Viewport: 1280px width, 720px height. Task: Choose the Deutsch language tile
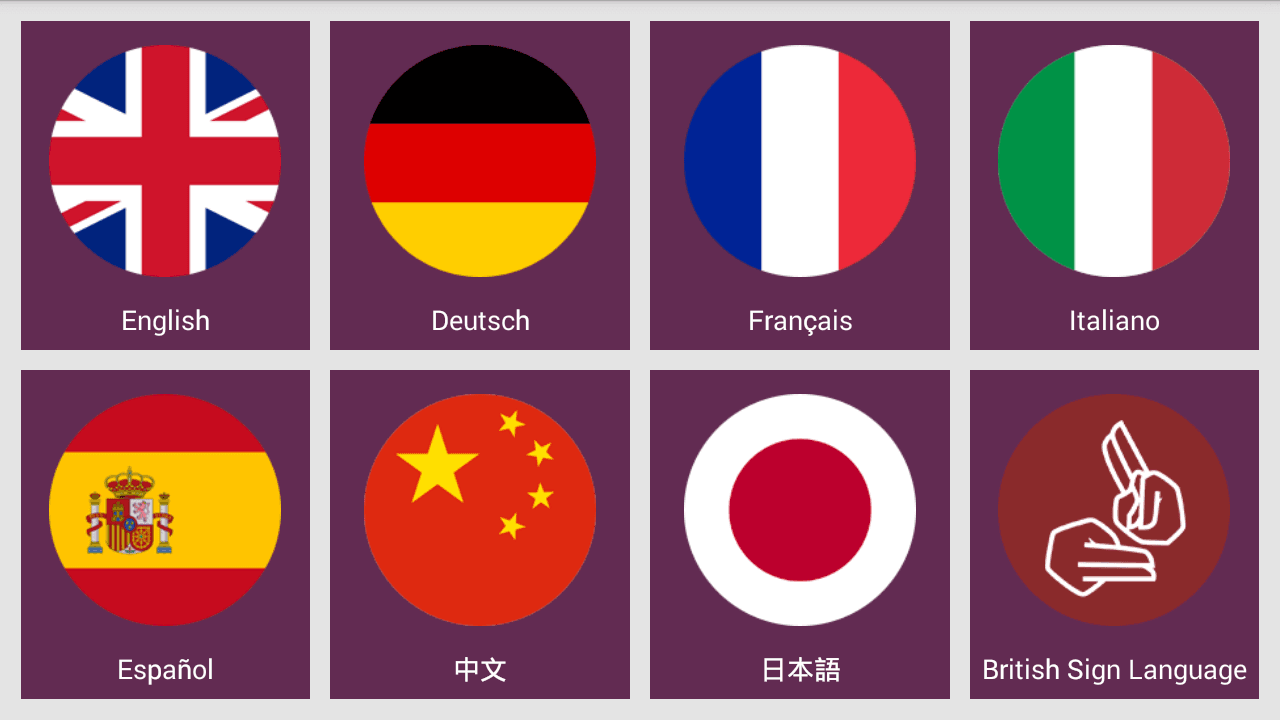480,185
